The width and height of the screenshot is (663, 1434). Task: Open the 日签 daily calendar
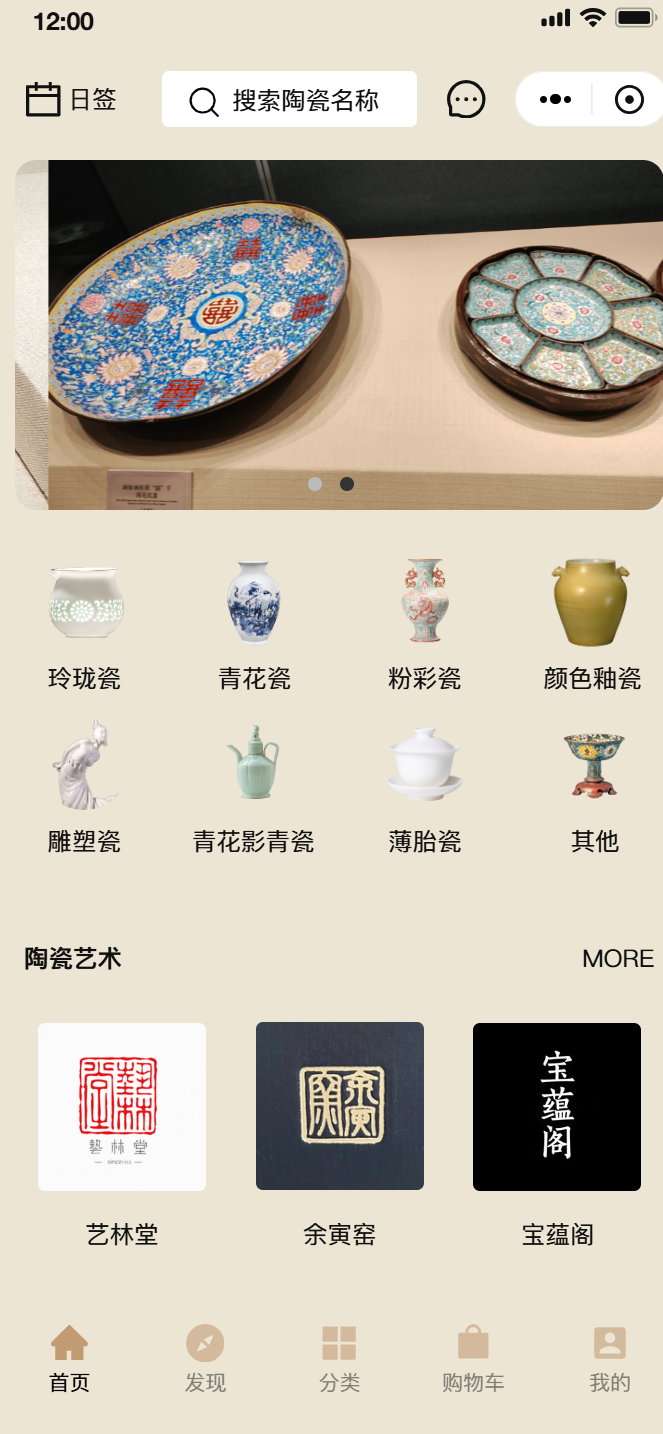(70, 99)
